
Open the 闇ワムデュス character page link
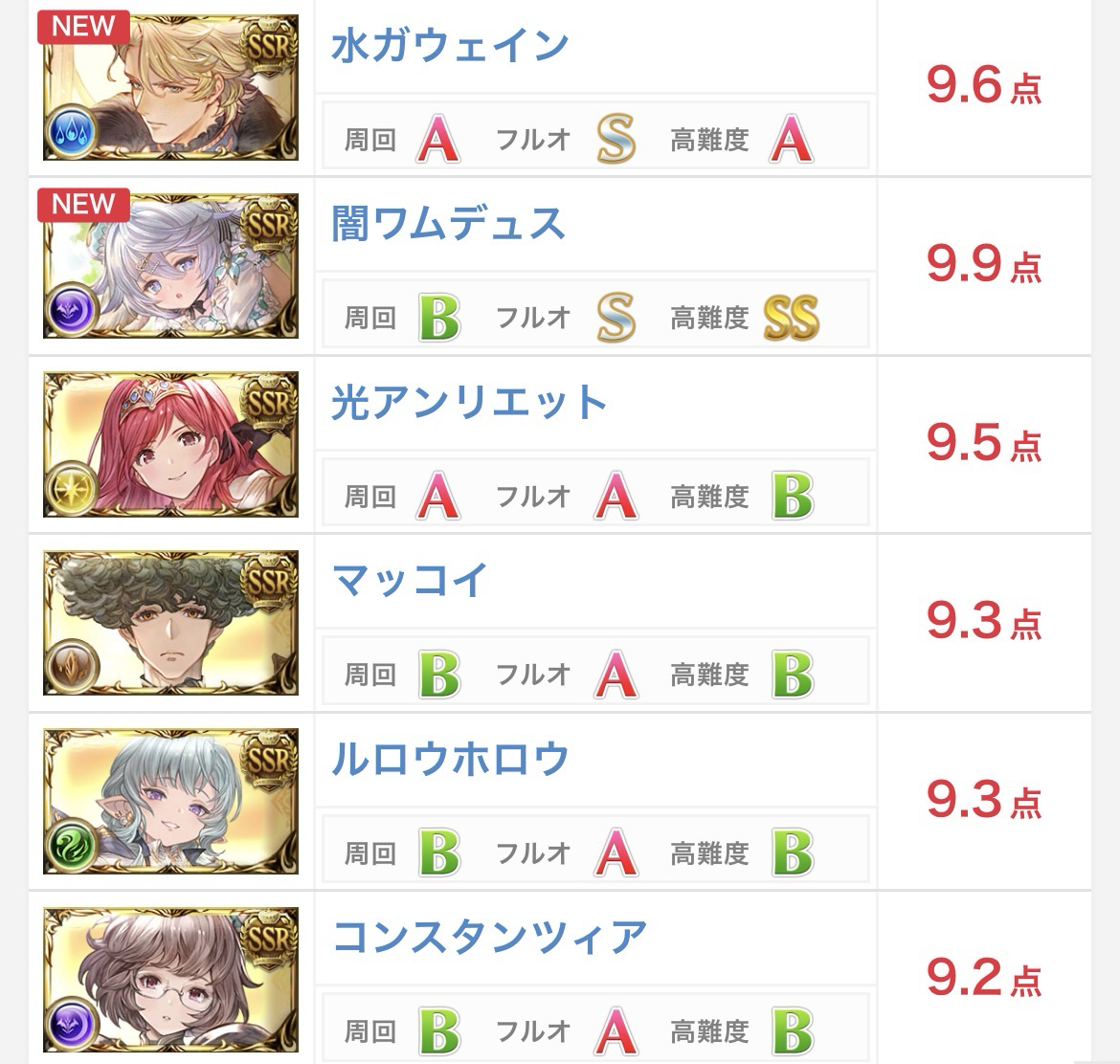(x=448, y=224)
